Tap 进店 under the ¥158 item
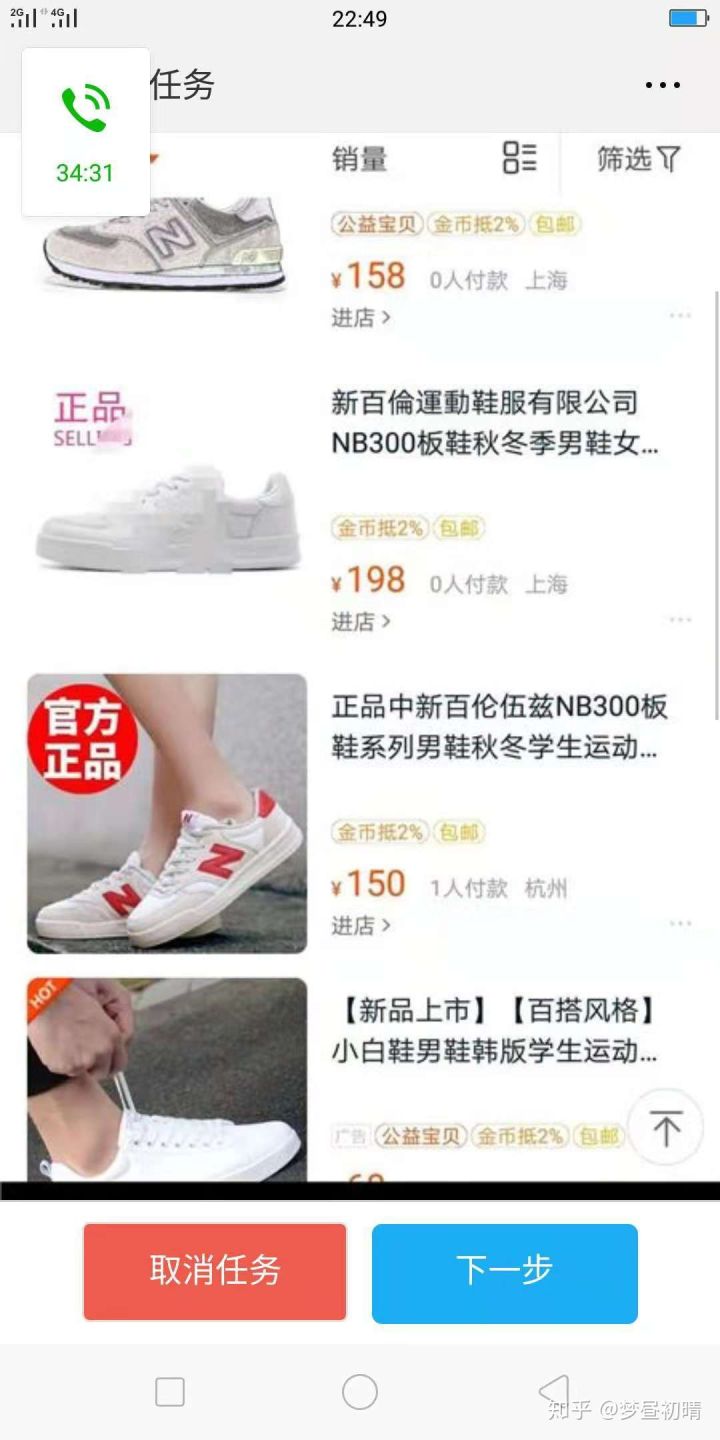Screen dimensions: 720x1440 360,318
